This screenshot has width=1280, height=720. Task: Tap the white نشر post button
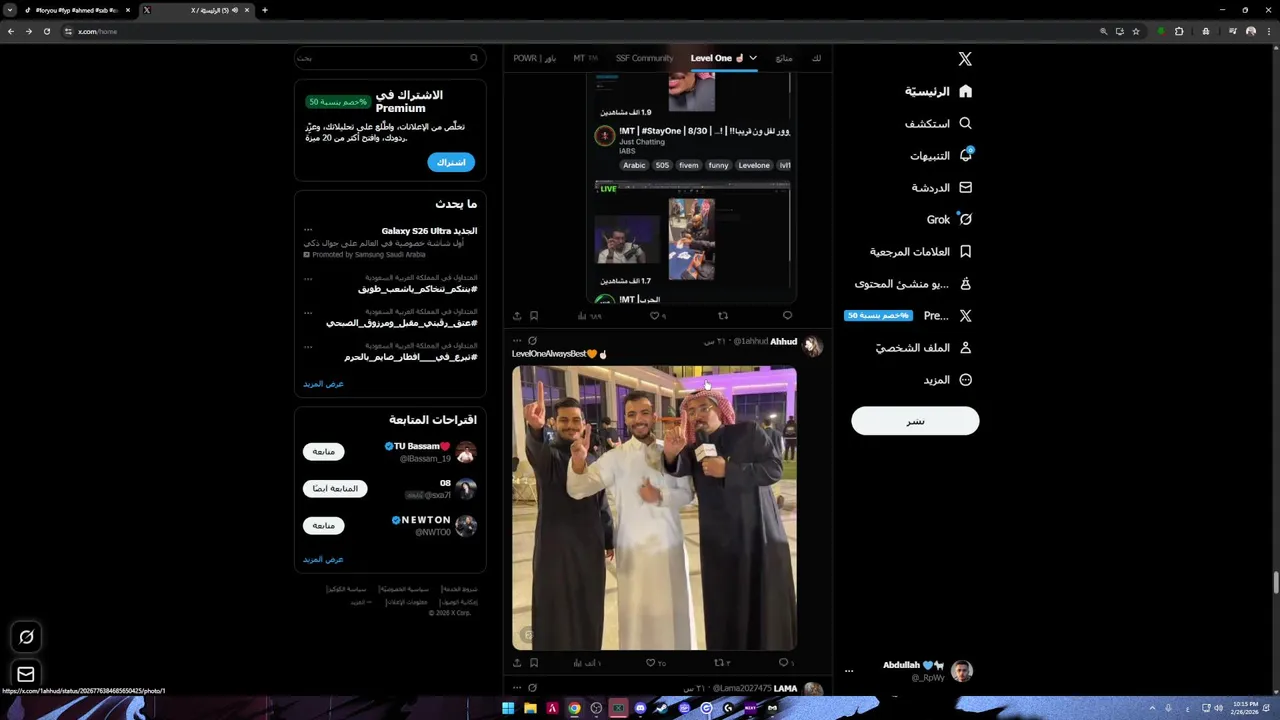pos(915,421)
